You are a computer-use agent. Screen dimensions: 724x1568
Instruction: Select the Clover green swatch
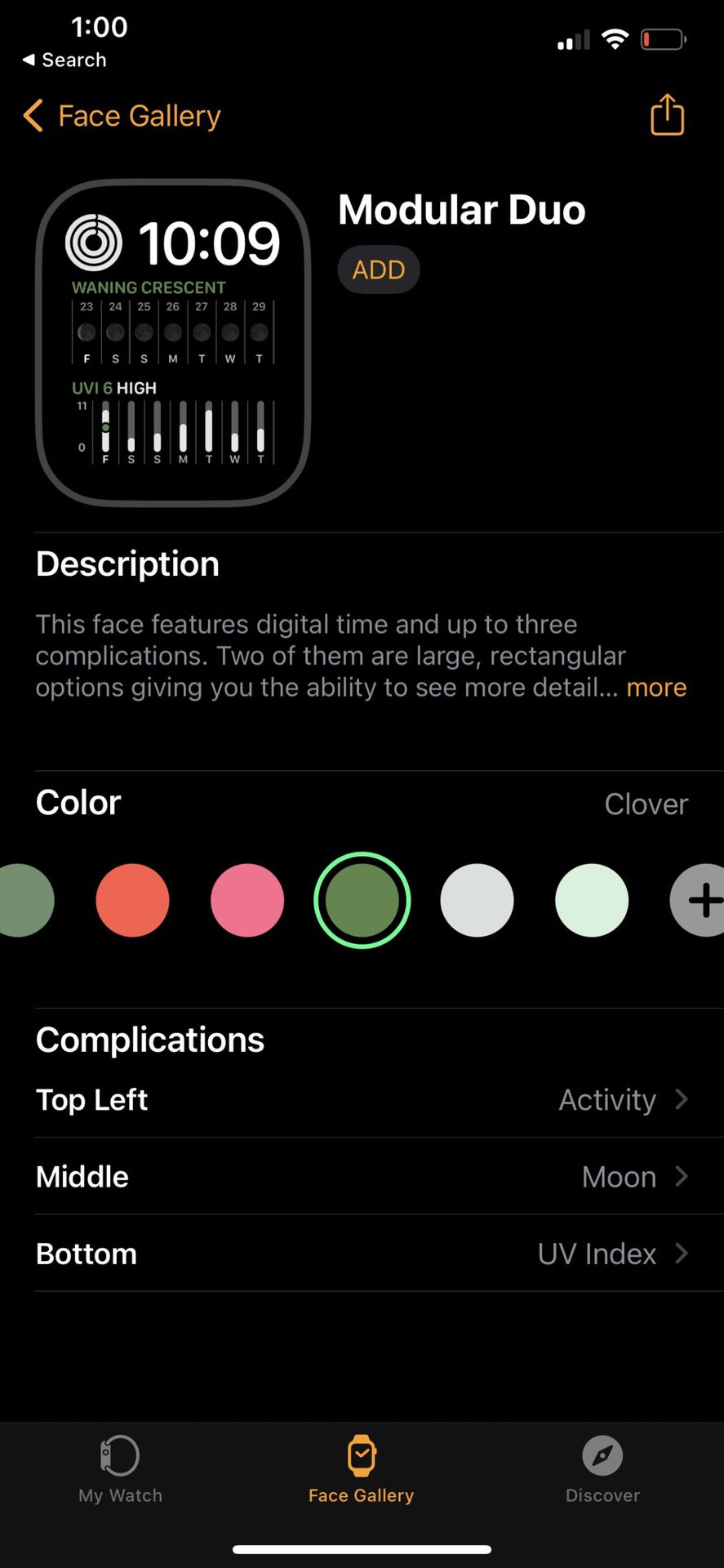pos(362,900)
